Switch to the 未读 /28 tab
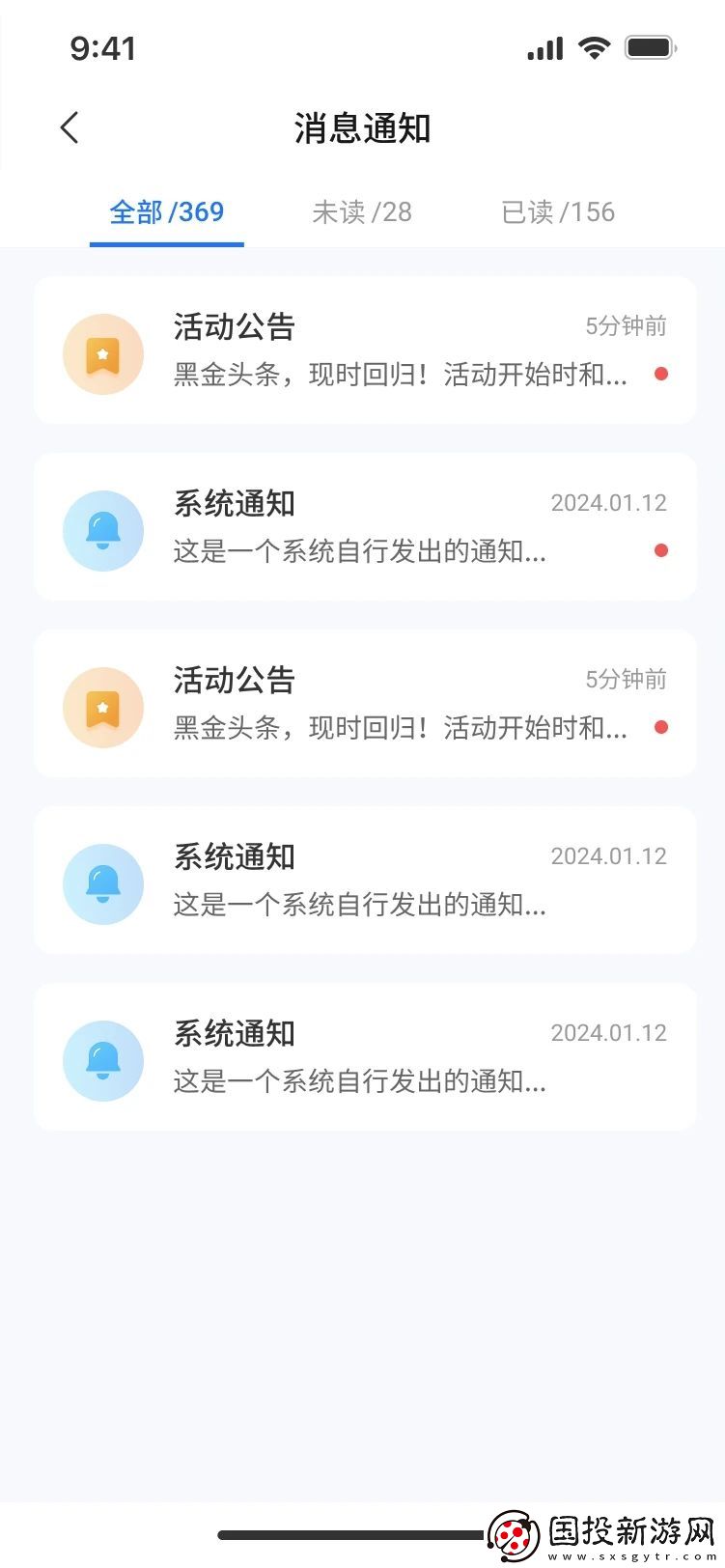This screenshot has width=725, height=1568. tap(362, 212)
